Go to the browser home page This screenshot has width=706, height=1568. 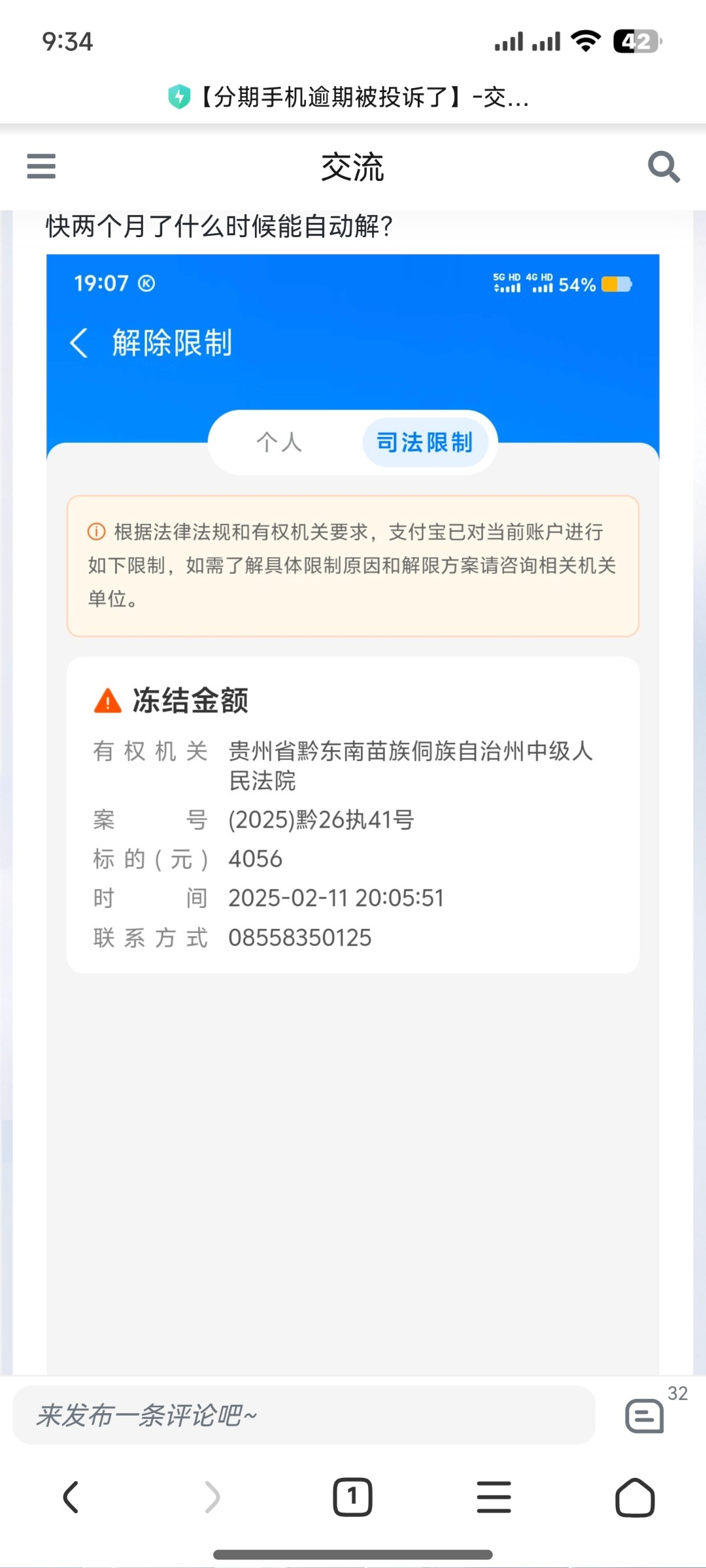(635, 1497)
